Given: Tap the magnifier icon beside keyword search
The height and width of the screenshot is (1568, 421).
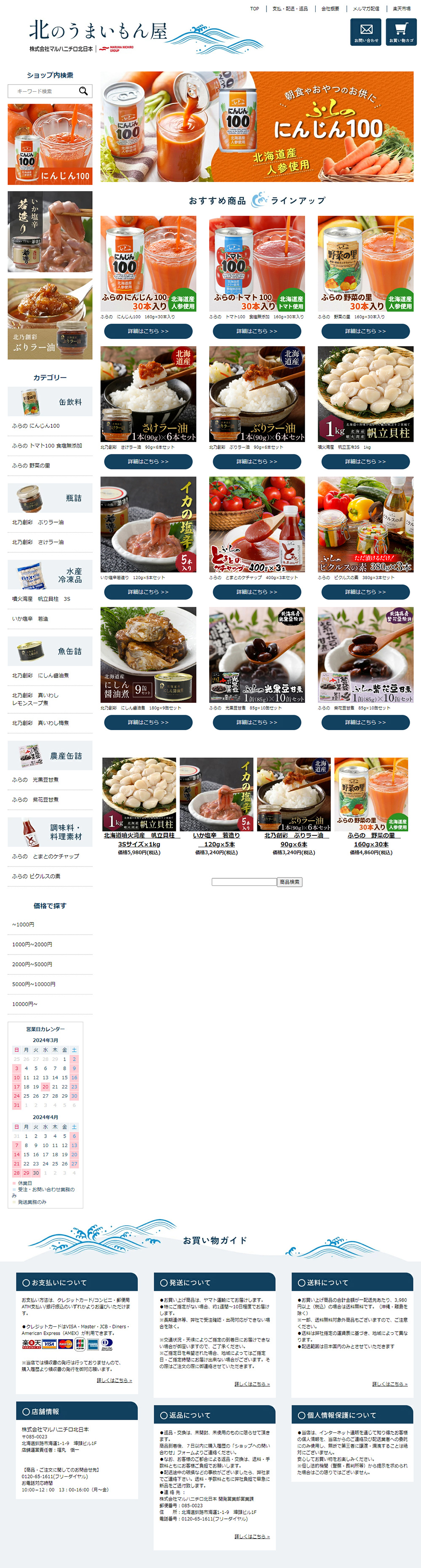Looking at the screenshot, I should 83,91.
